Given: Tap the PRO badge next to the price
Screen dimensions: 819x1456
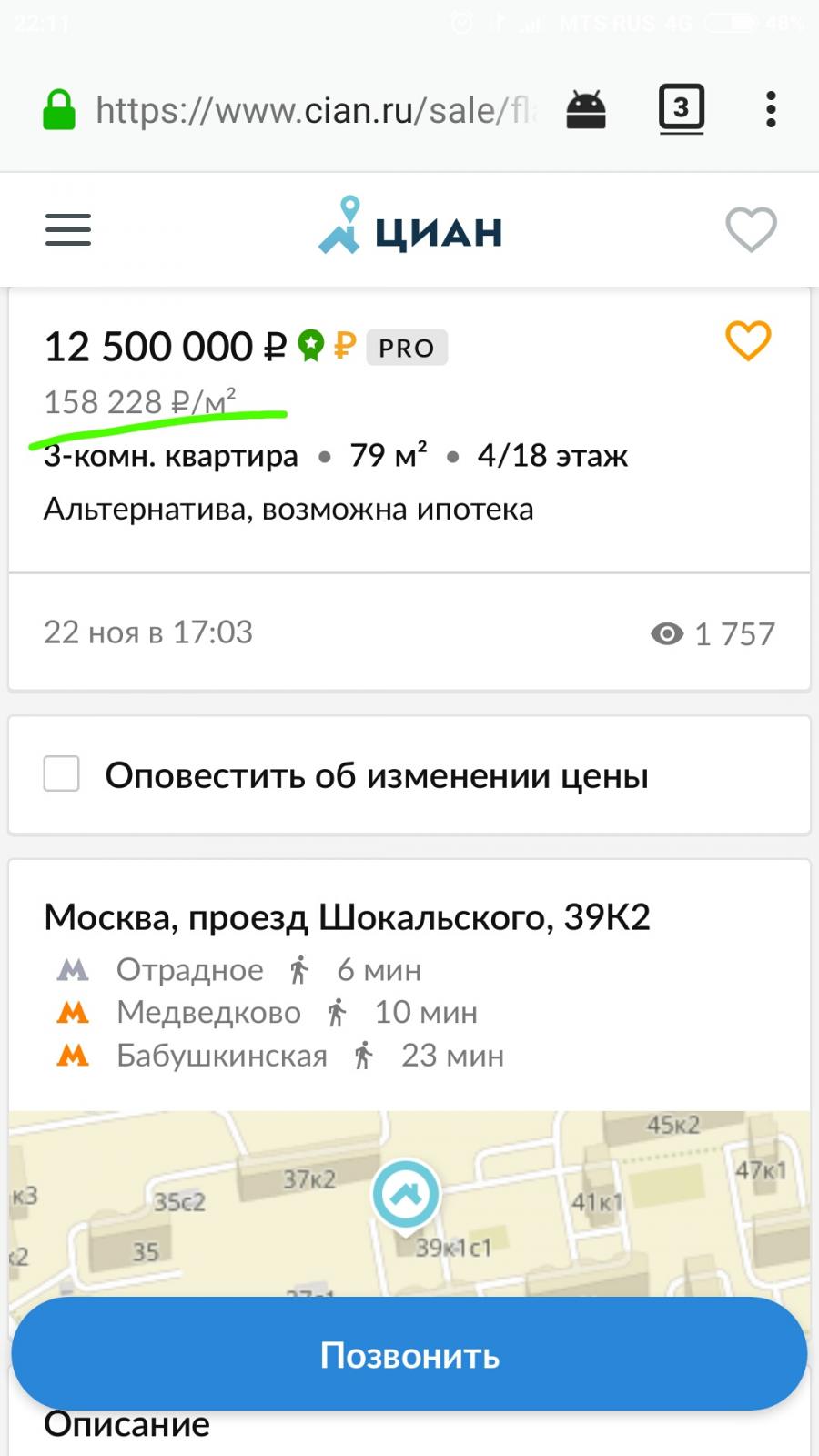Looking at the screenshot, I should pos(407,348).
